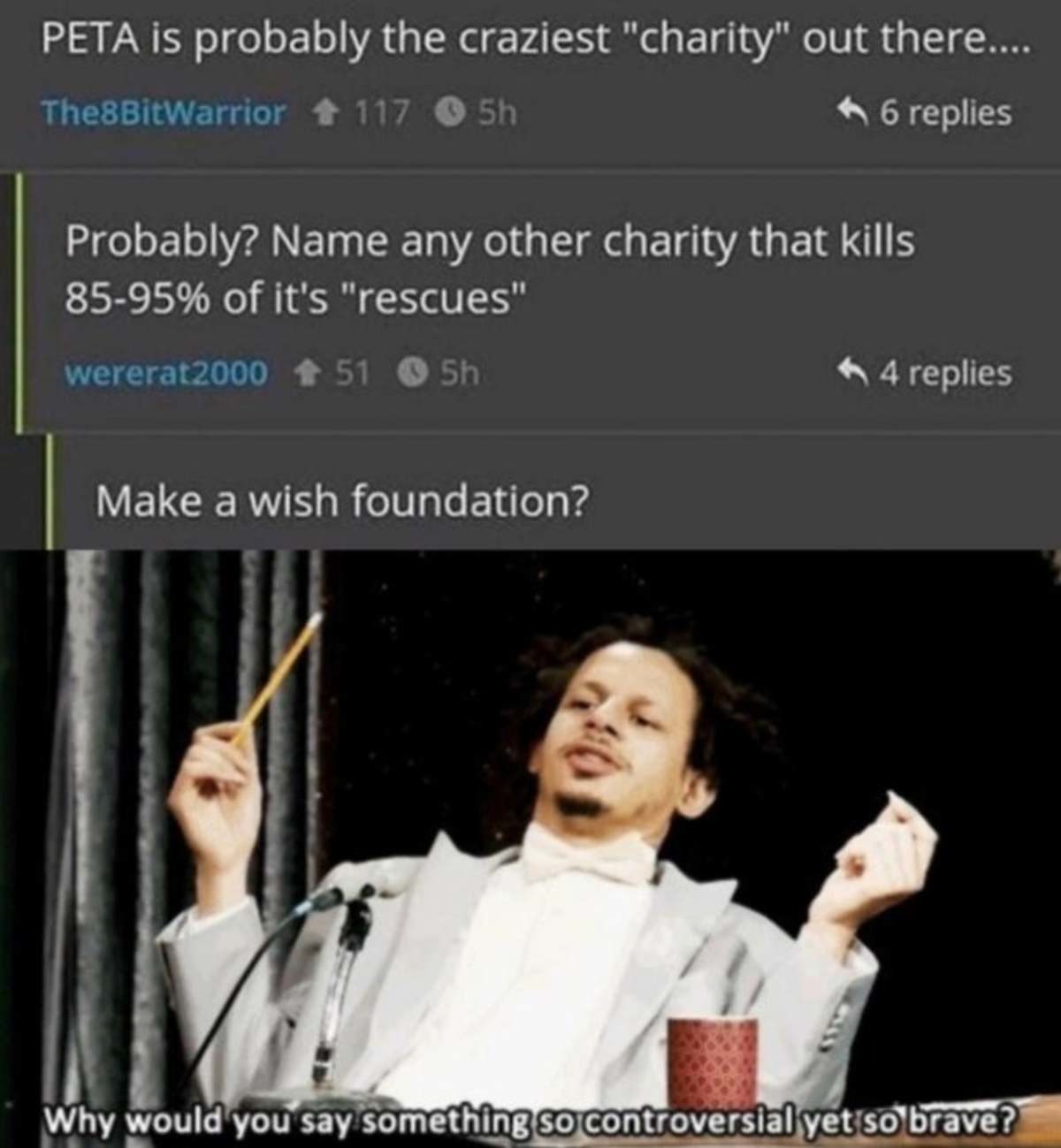This screenshot has height=1148, width=1061.
Task: Click the clock icon on The8BitWarrior's post
Action: pos(449,110)
